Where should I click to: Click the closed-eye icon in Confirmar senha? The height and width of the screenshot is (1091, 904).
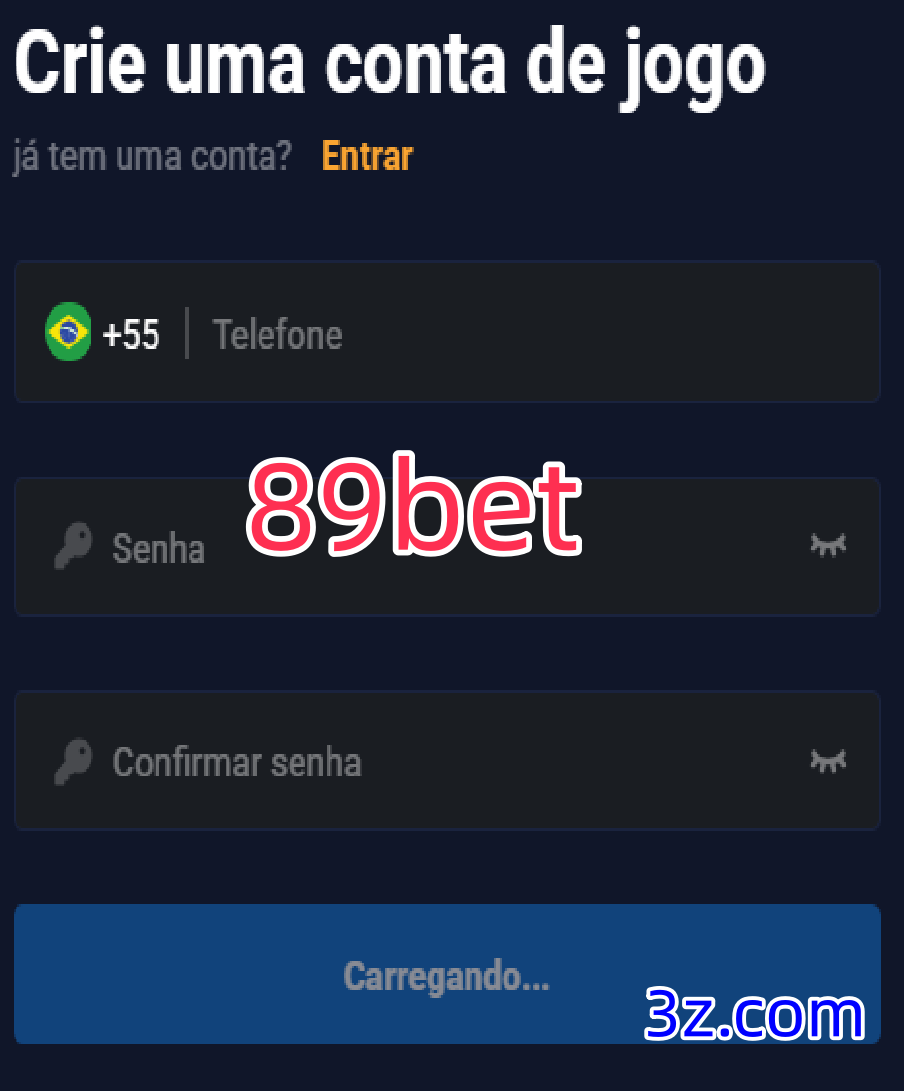pyautogui.click(x=827, y=761)
